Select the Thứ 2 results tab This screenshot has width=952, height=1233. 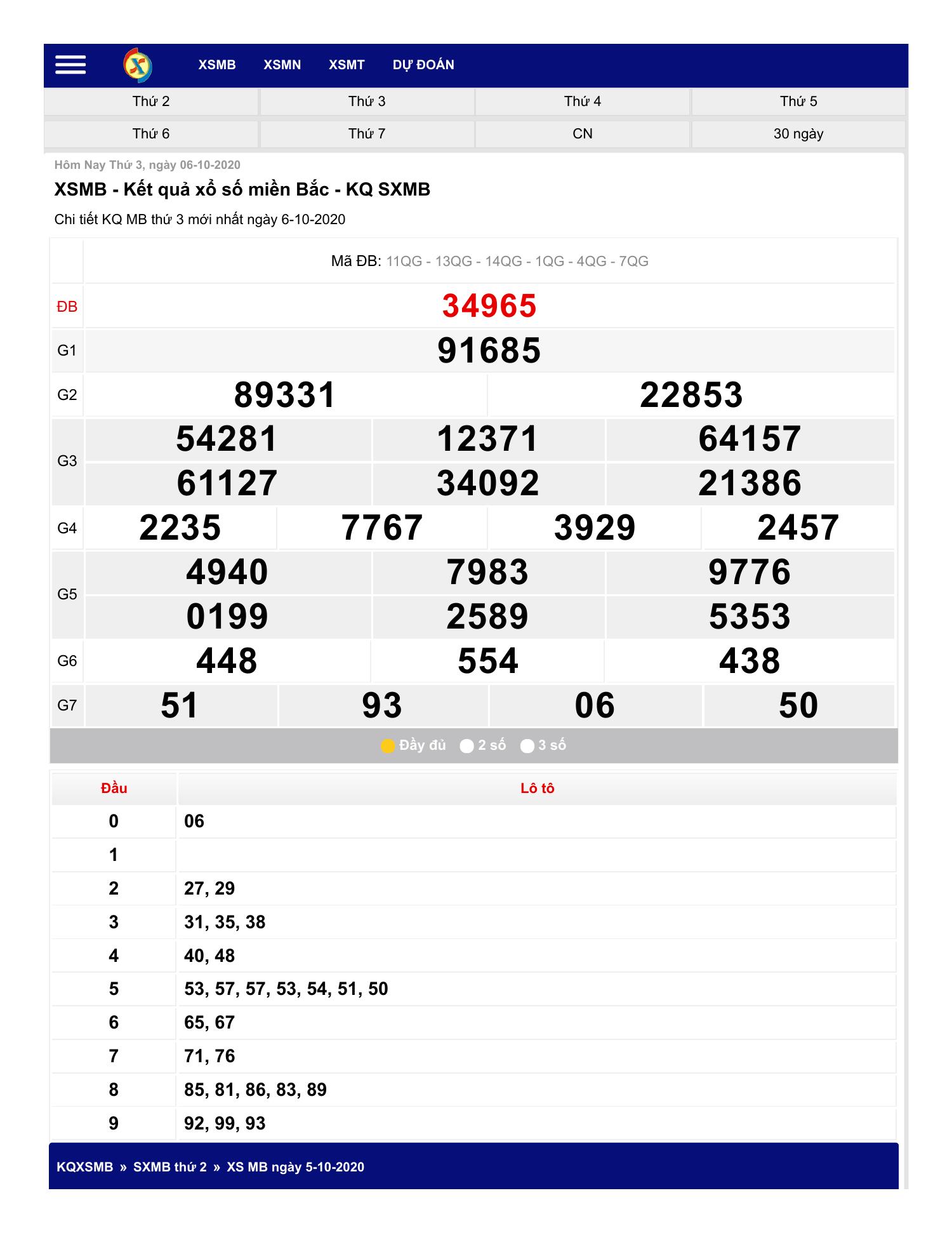coord(151,102)
